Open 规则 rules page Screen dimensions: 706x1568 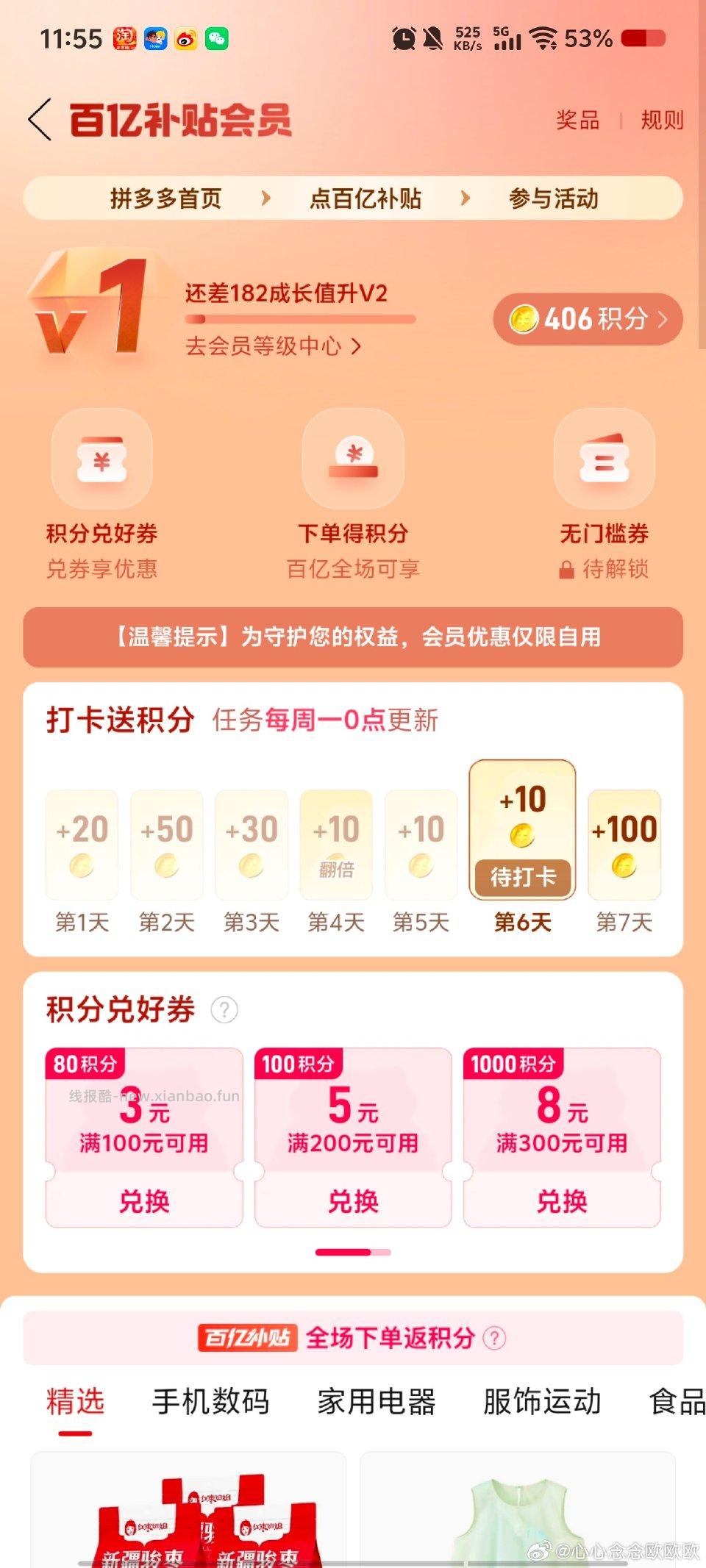pyautogui.click(x=661, y=120)
